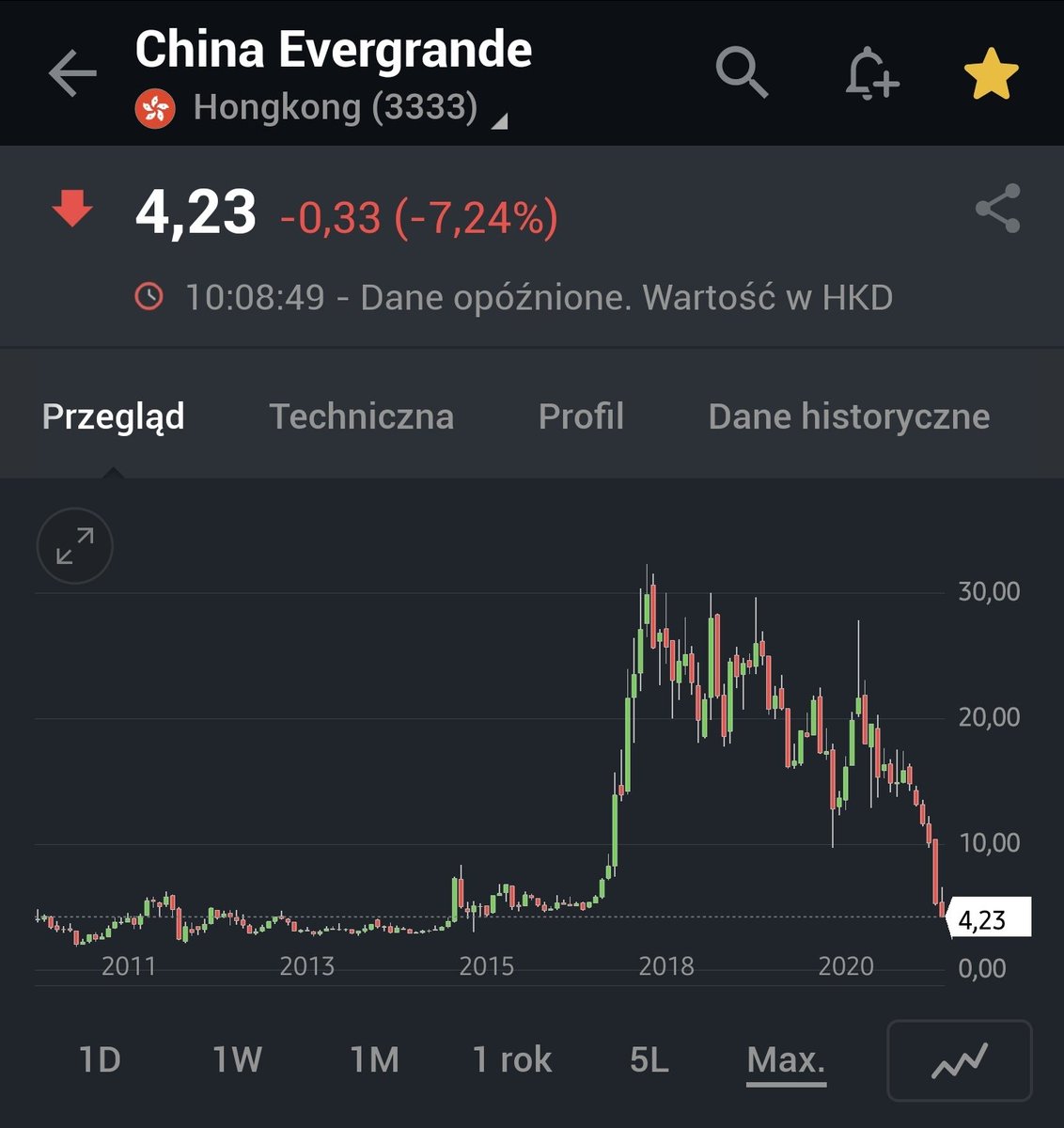View the Dane historyczne tab
Screen dimensions: 1064x1128
click(x=849, y=416)
